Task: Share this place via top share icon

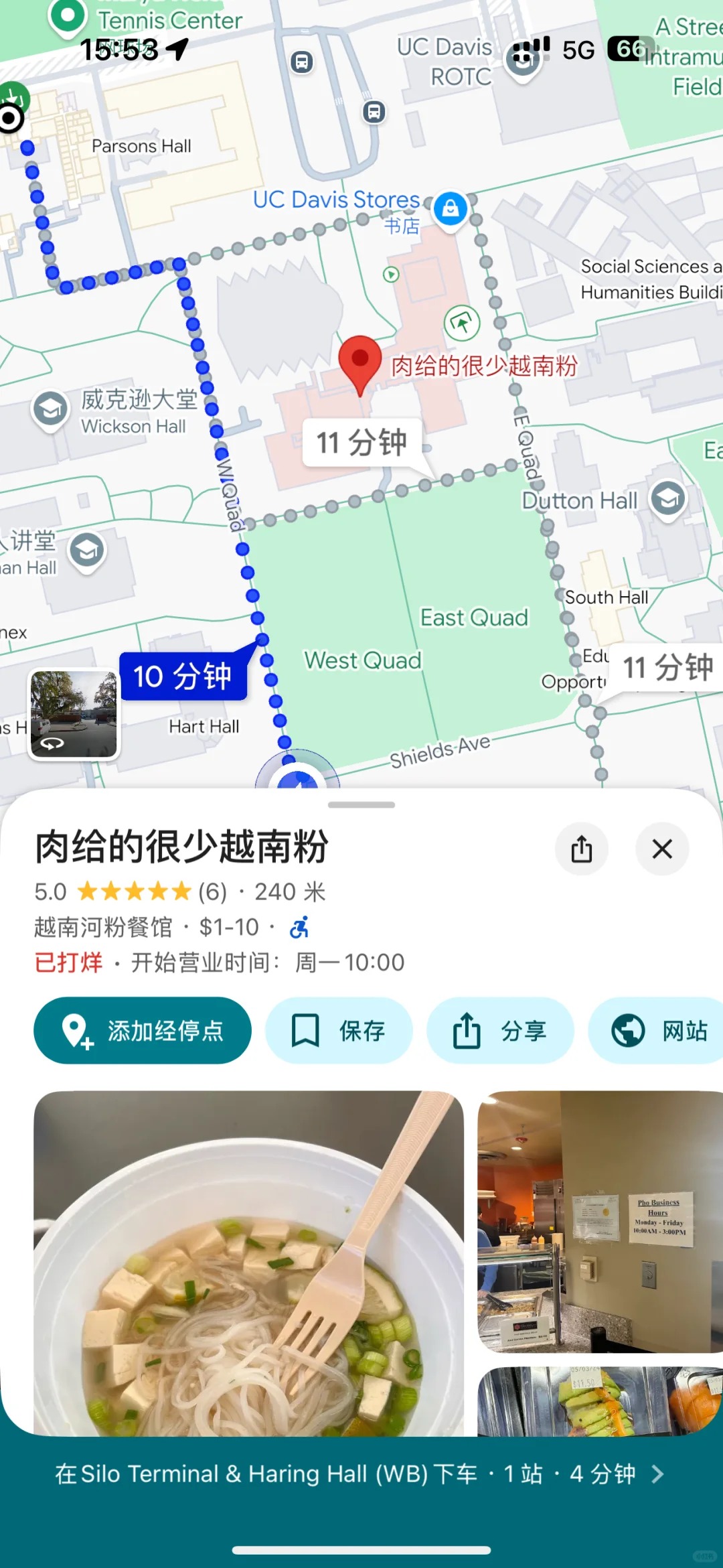Action: (x=581, y=849)
